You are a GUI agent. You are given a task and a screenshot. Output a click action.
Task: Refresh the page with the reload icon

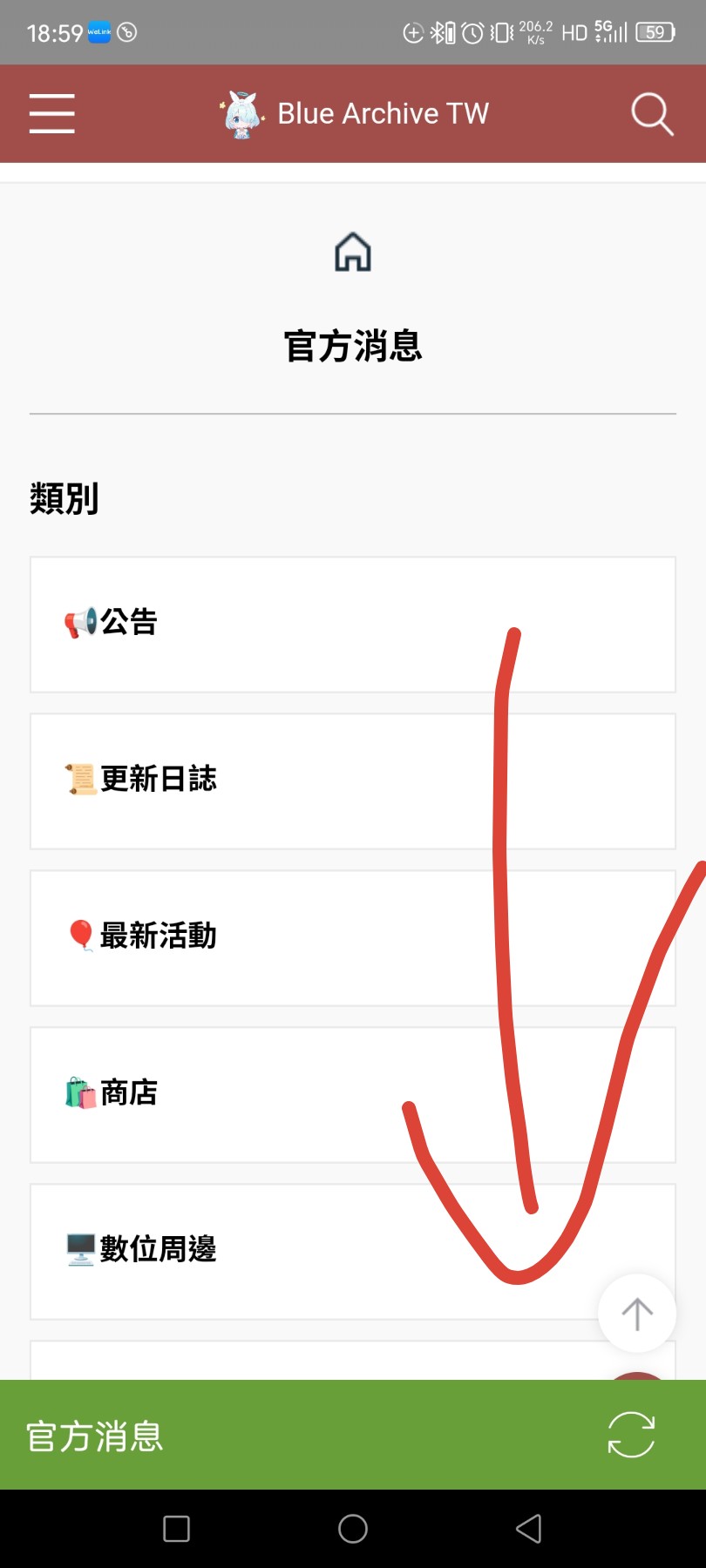point(631,1435)
